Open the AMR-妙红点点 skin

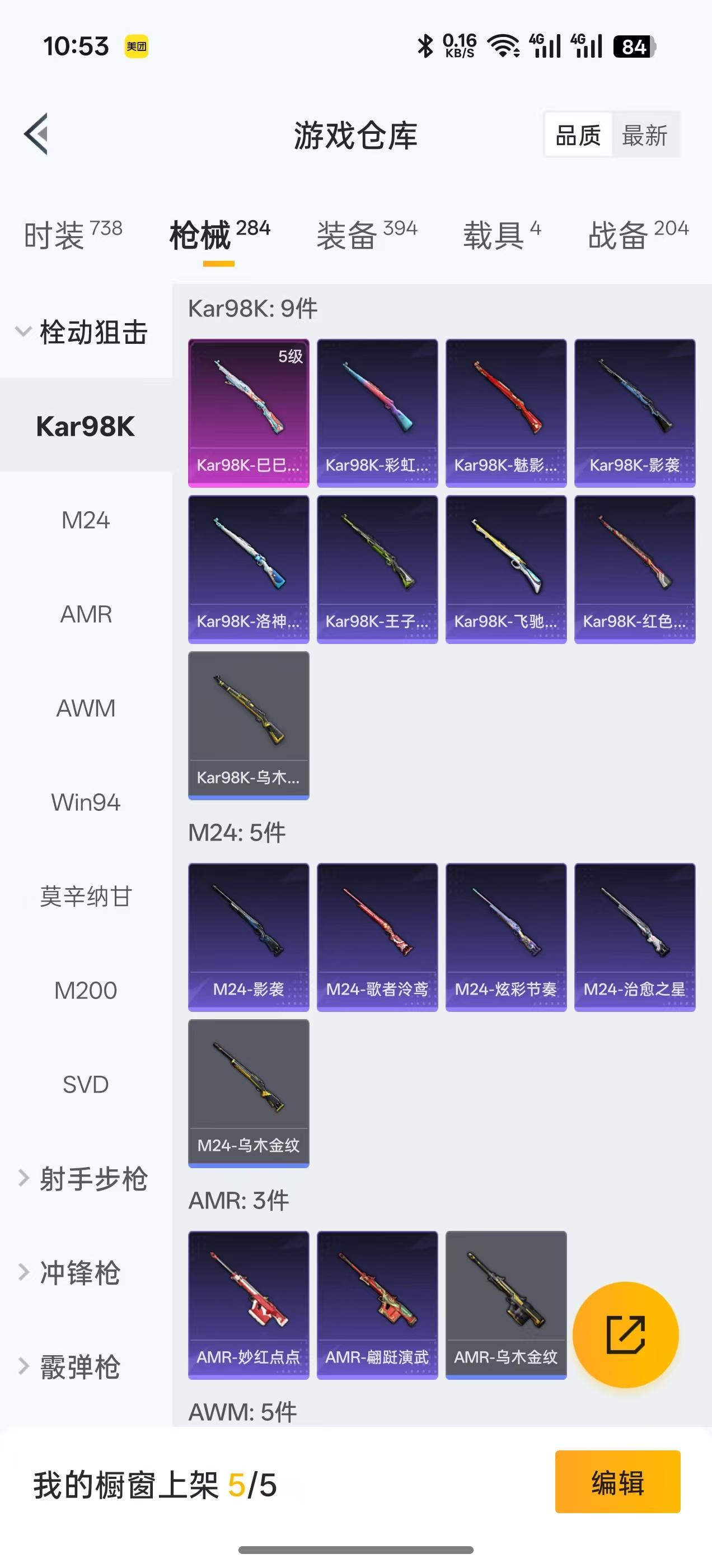249,1305
